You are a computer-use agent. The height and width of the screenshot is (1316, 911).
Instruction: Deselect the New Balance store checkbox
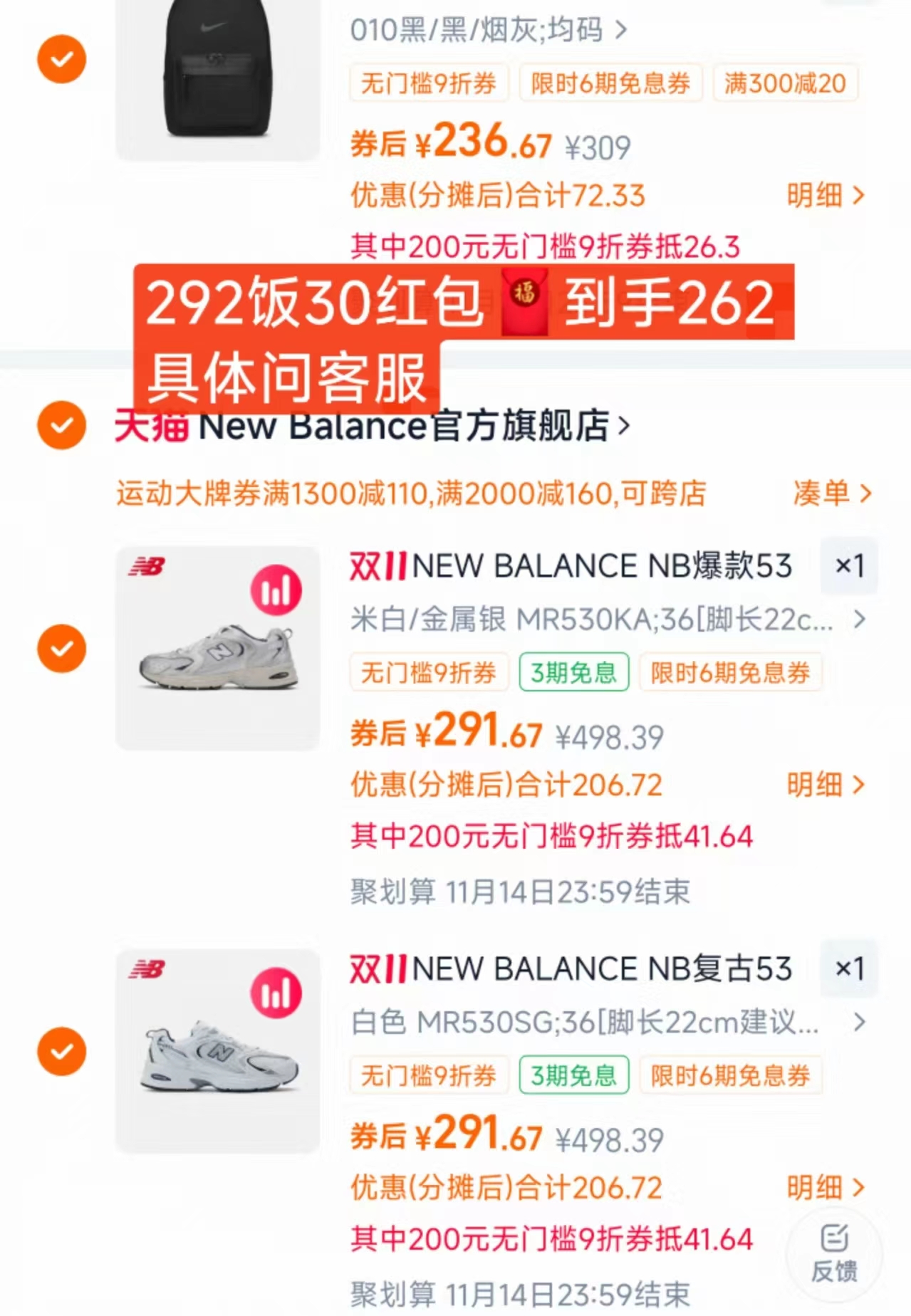coord(63,425)
